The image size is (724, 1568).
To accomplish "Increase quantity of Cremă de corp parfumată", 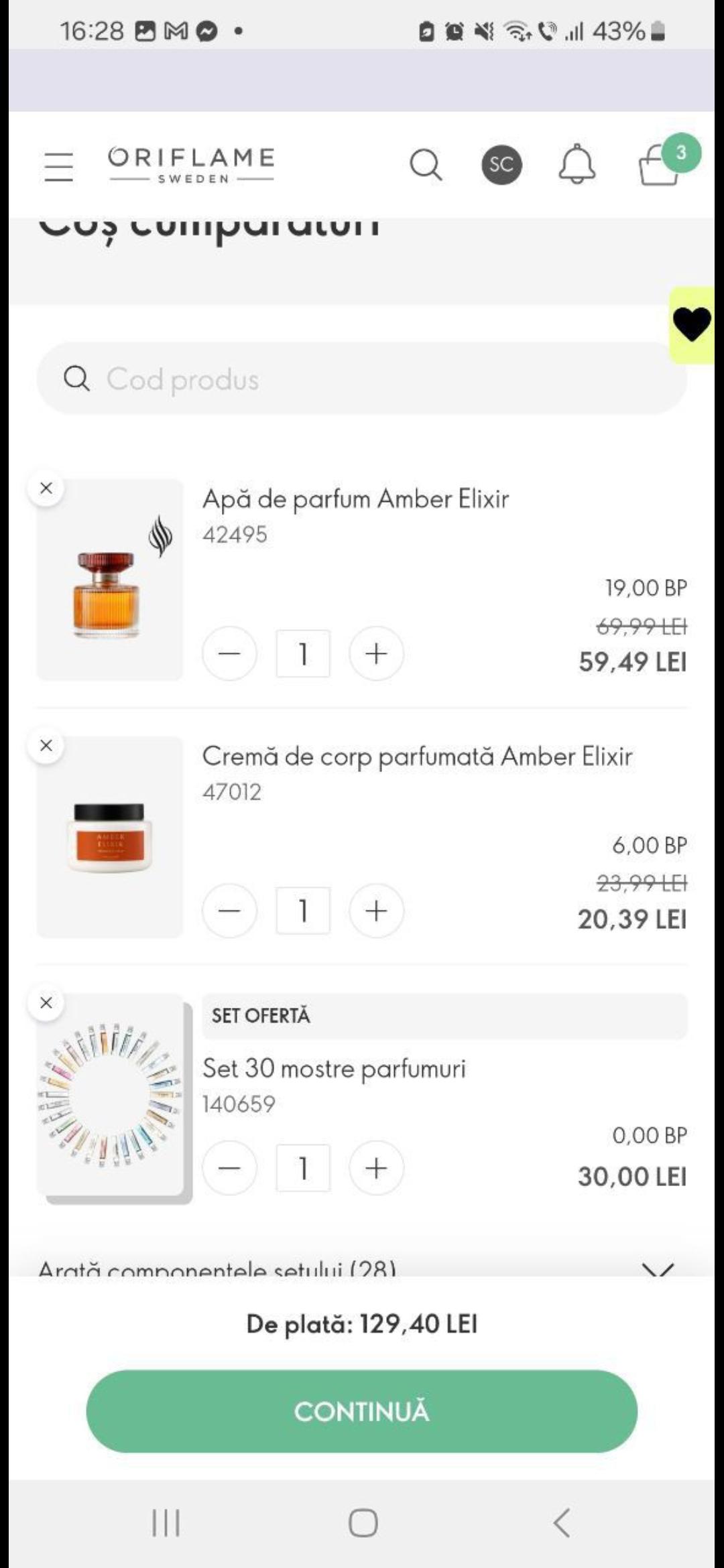I will click(376, 911).
